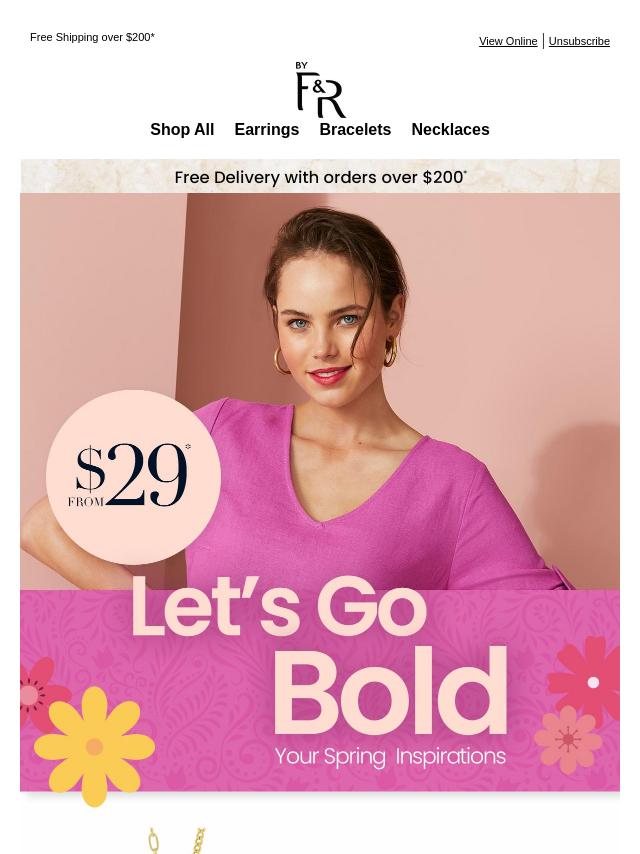Open the View Online link
640x854 pixels.
(x=508, y=41)
